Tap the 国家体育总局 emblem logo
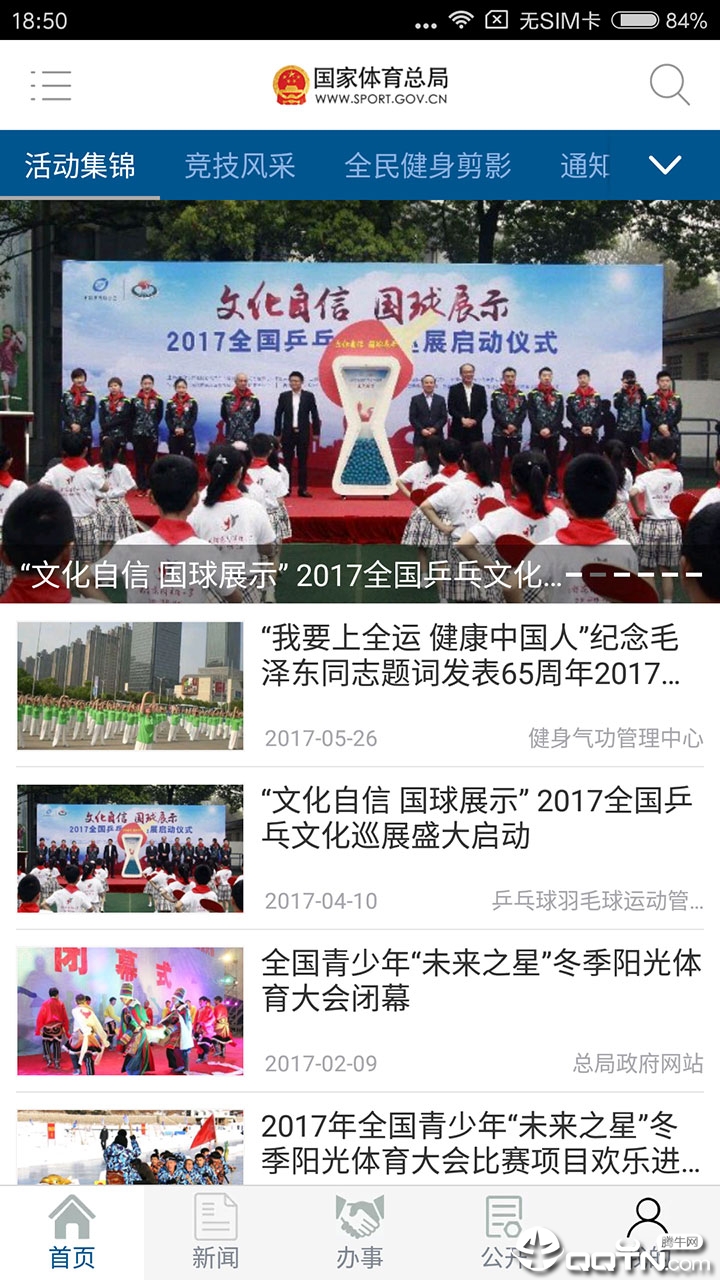 [x=290, y=84]
